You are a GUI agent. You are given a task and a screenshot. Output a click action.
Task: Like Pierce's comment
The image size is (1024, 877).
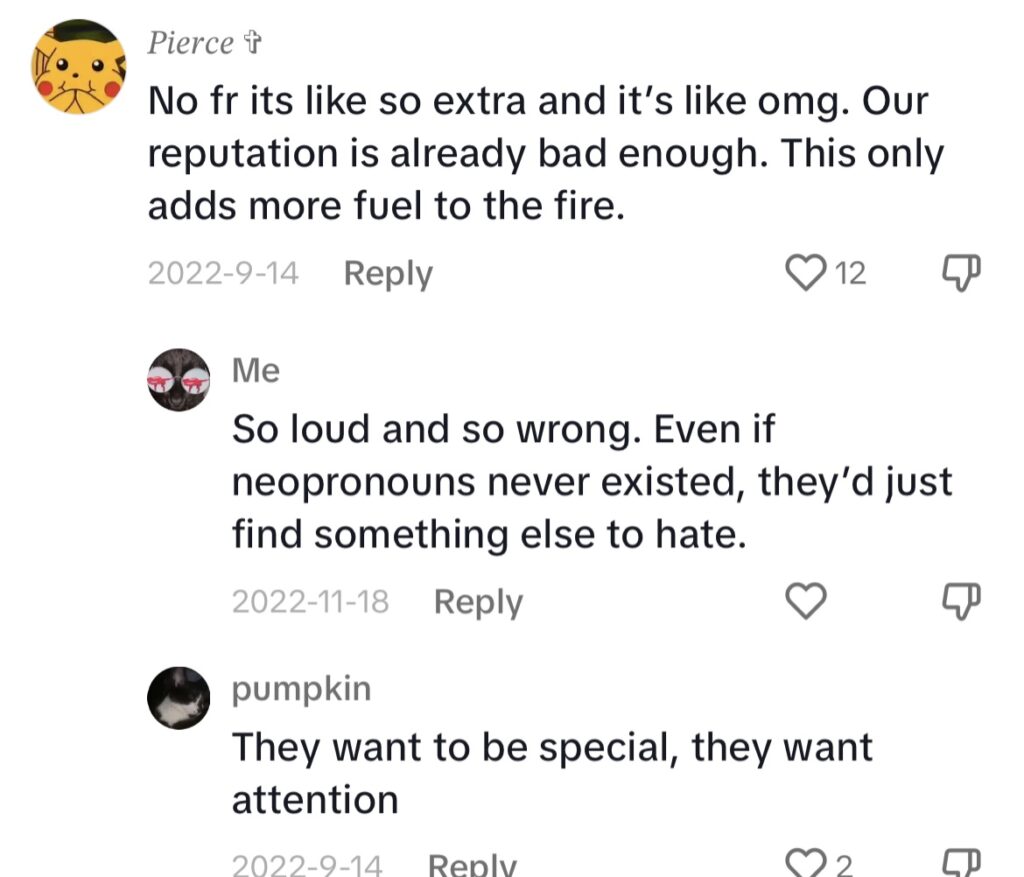807,272
